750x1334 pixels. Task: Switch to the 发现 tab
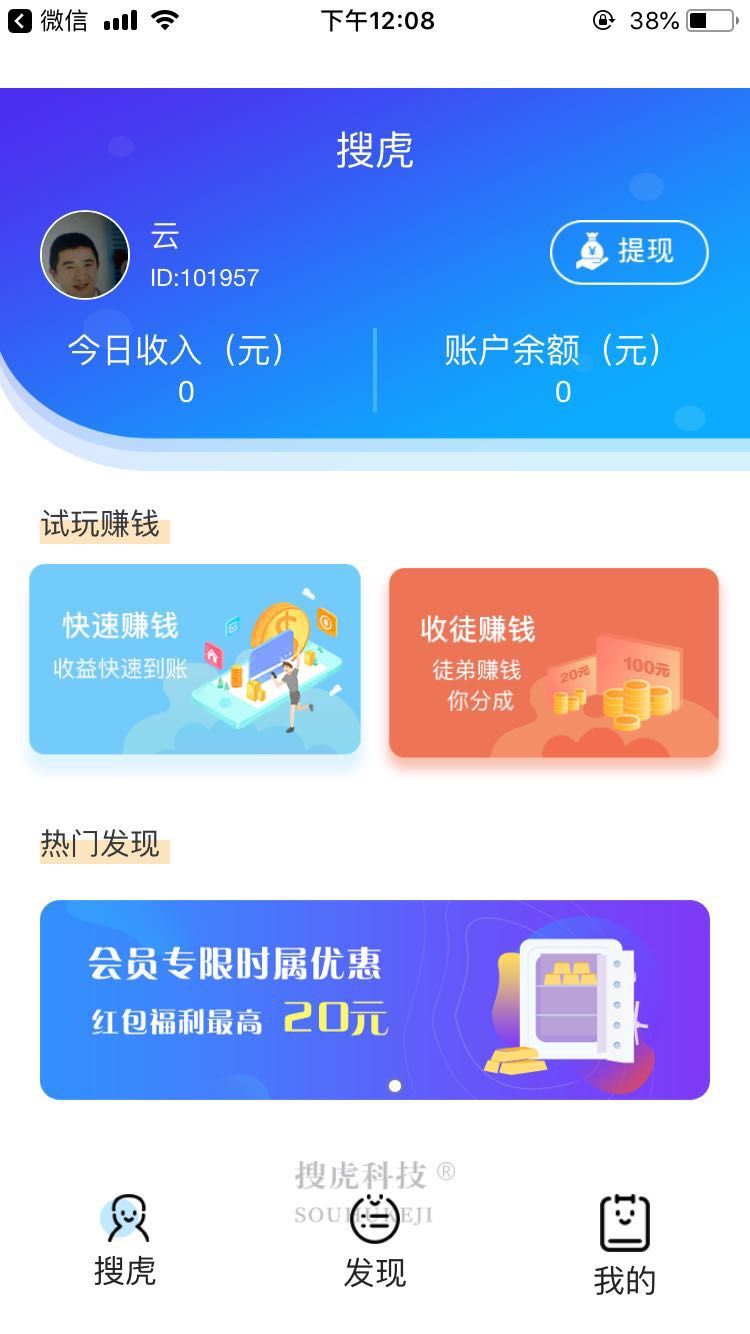(375, 1242)
